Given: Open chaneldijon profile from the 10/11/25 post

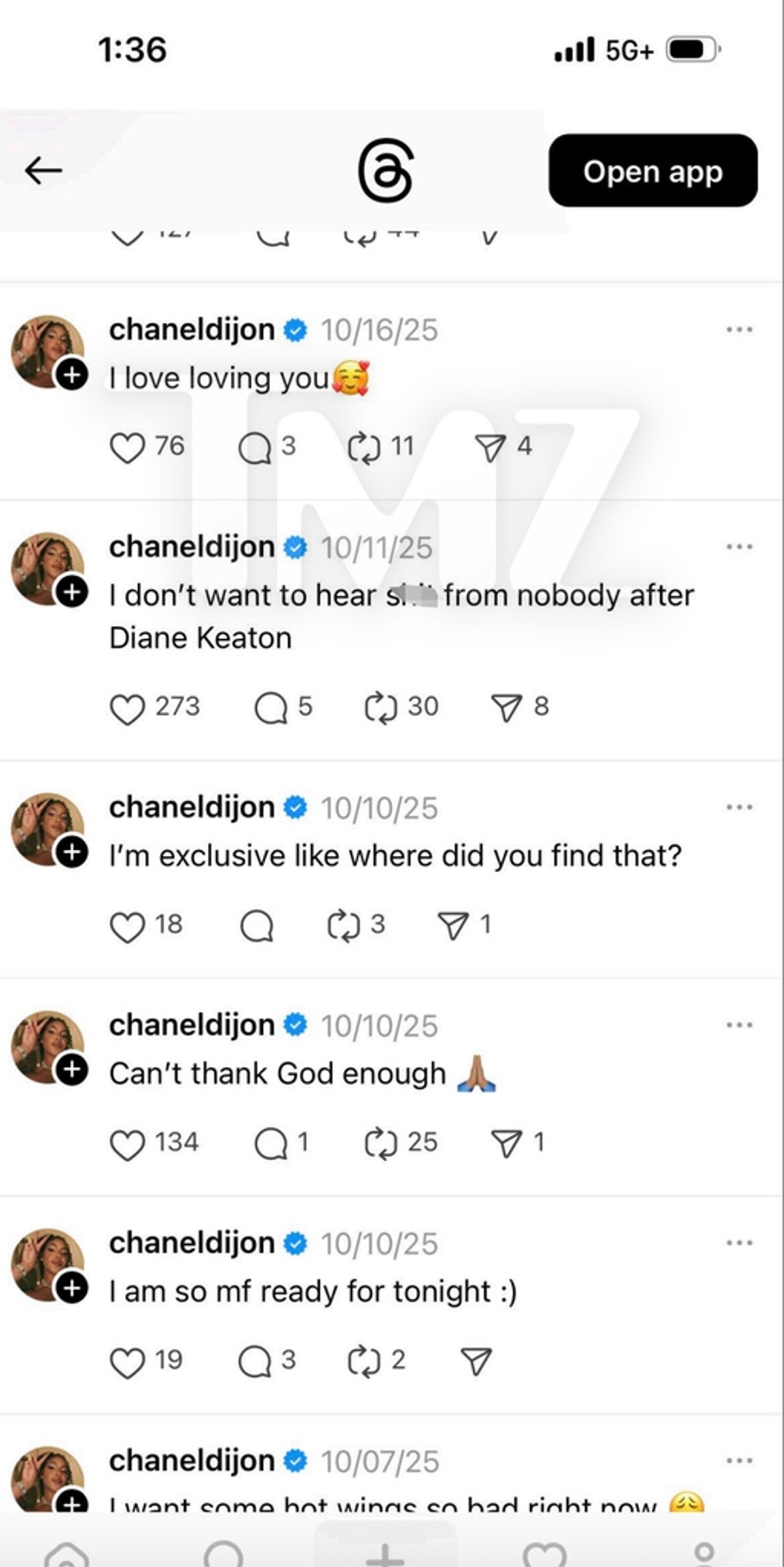Looking at the screenshot, I should pyautogui.click(x=191, y=547).
